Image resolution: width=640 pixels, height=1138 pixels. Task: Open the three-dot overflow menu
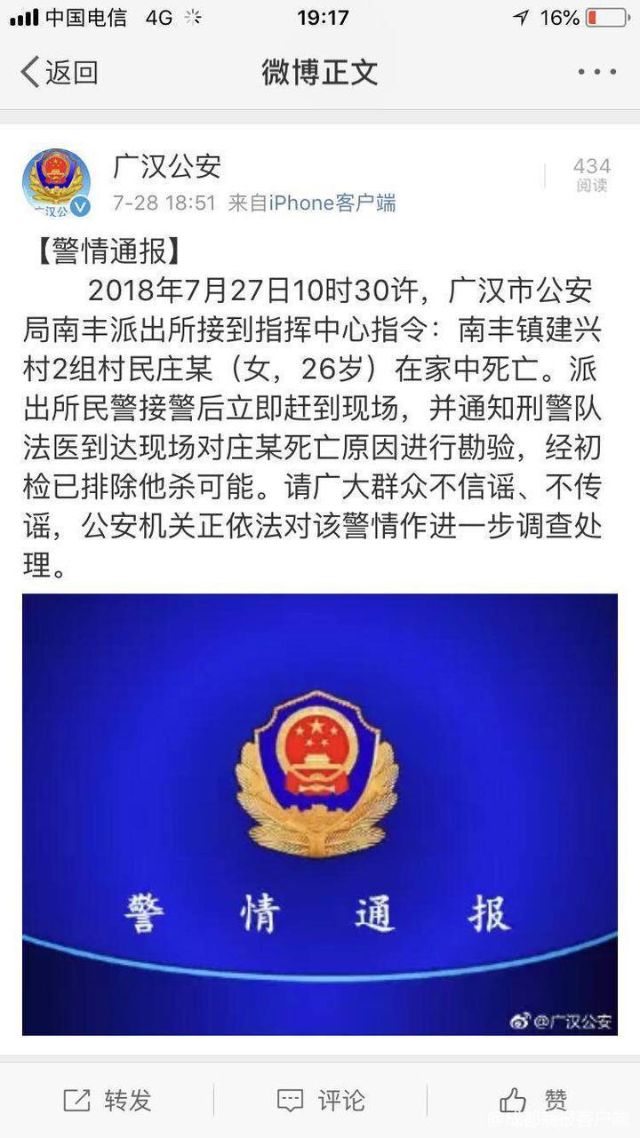point(597,73)
